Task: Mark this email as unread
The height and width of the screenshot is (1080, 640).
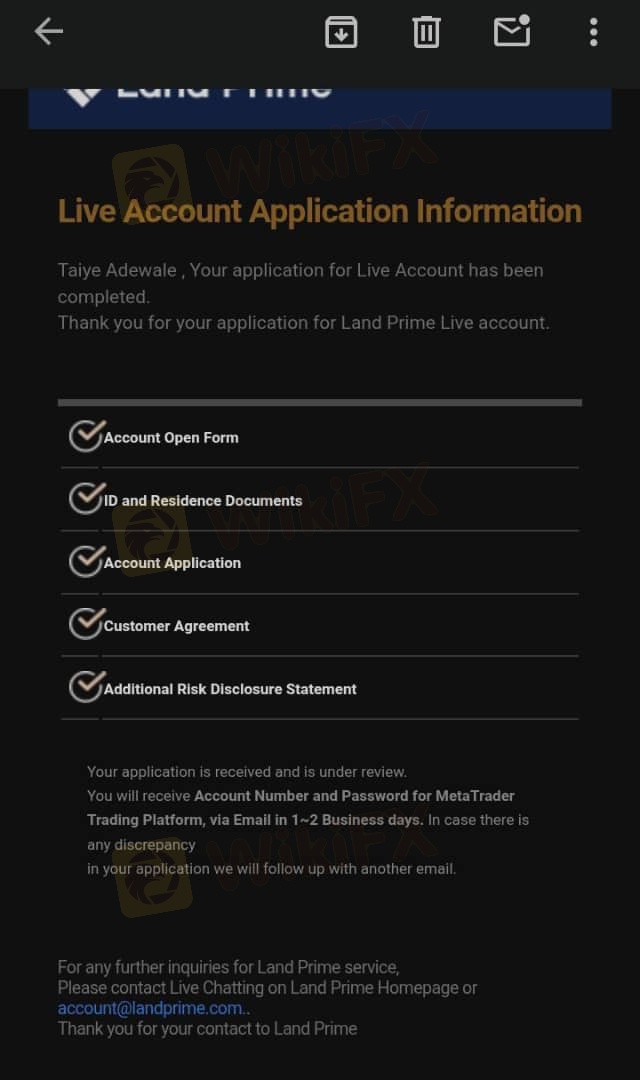Action: [x=512, y=31]
